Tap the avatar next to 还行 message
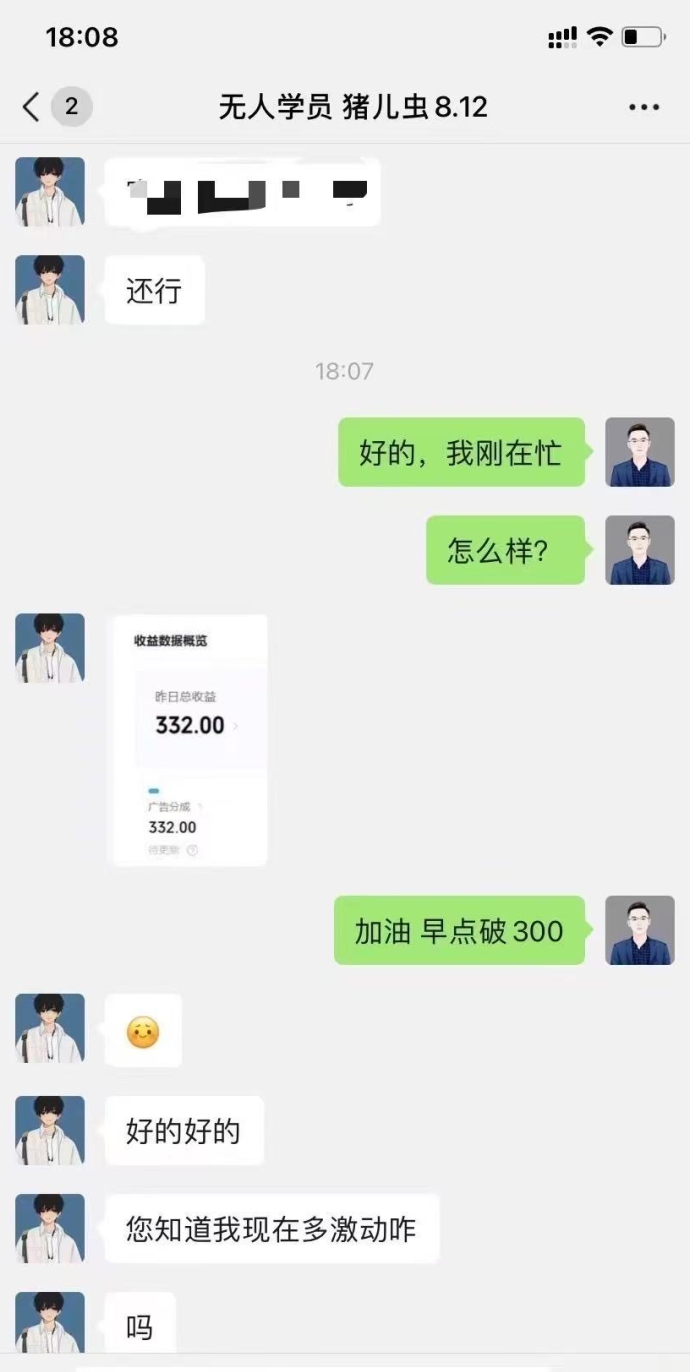The width and height of the screenshot is (690, 1372). 50,290
